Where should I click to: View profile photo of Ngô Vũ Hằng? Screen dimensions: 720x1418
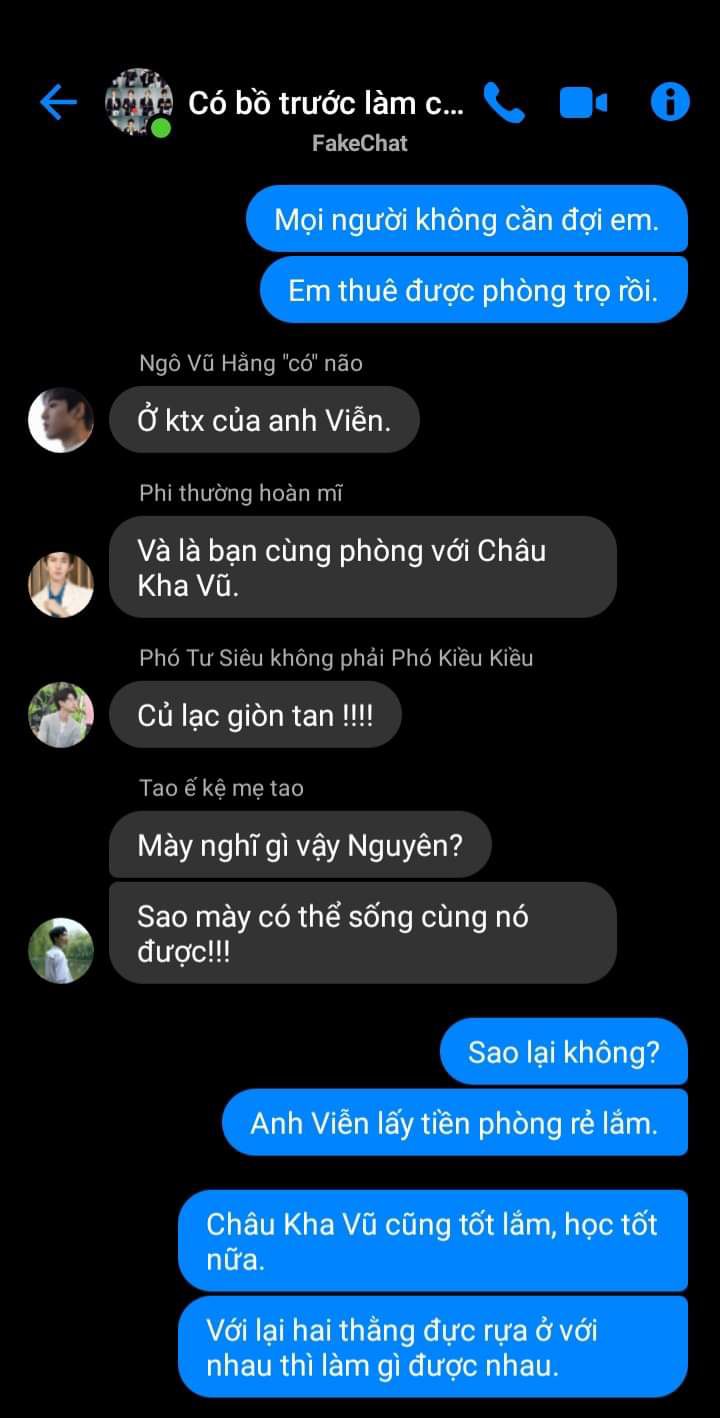pos(61,420)
